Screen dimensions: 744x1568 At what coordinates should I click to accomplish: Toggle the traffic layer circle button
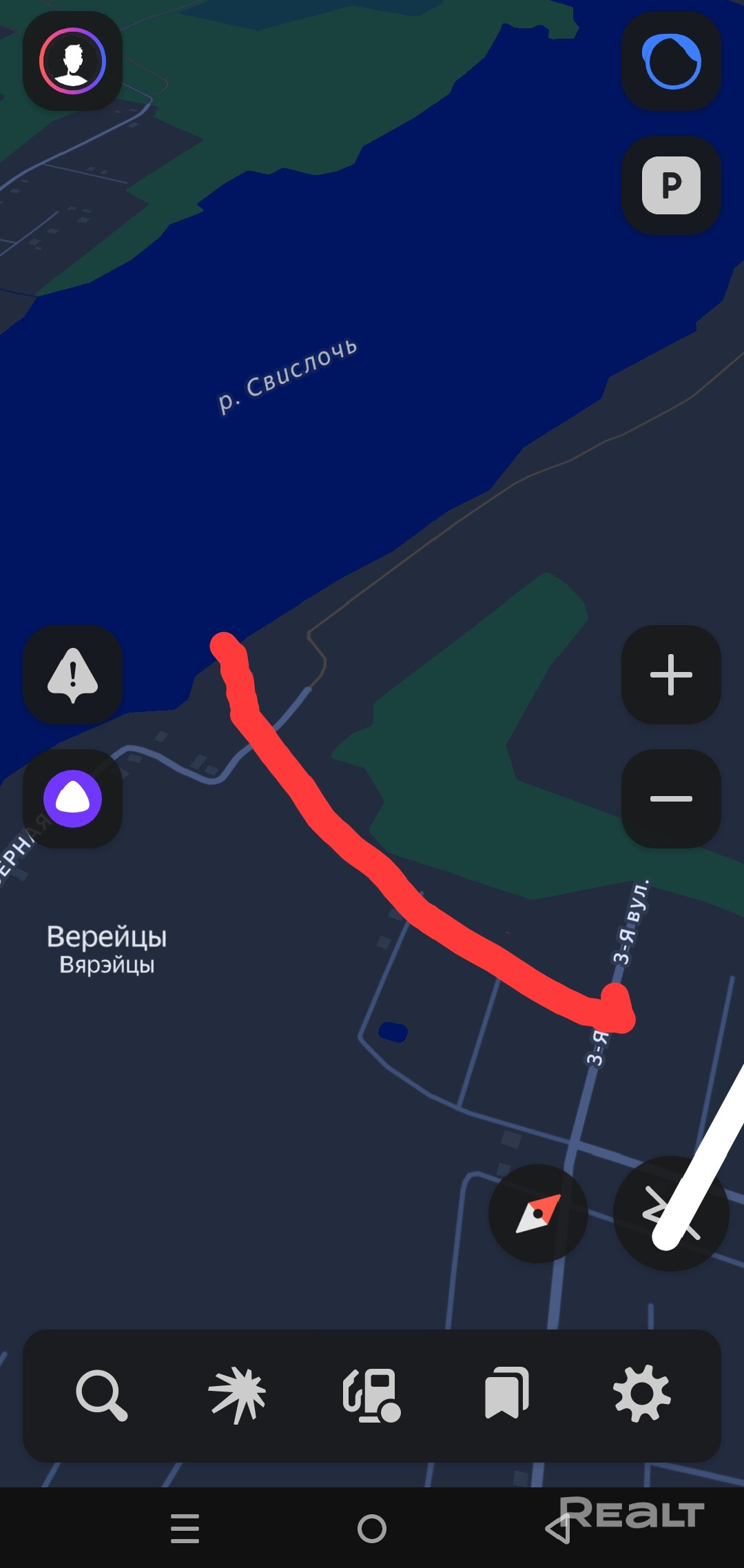click(671, 61)
